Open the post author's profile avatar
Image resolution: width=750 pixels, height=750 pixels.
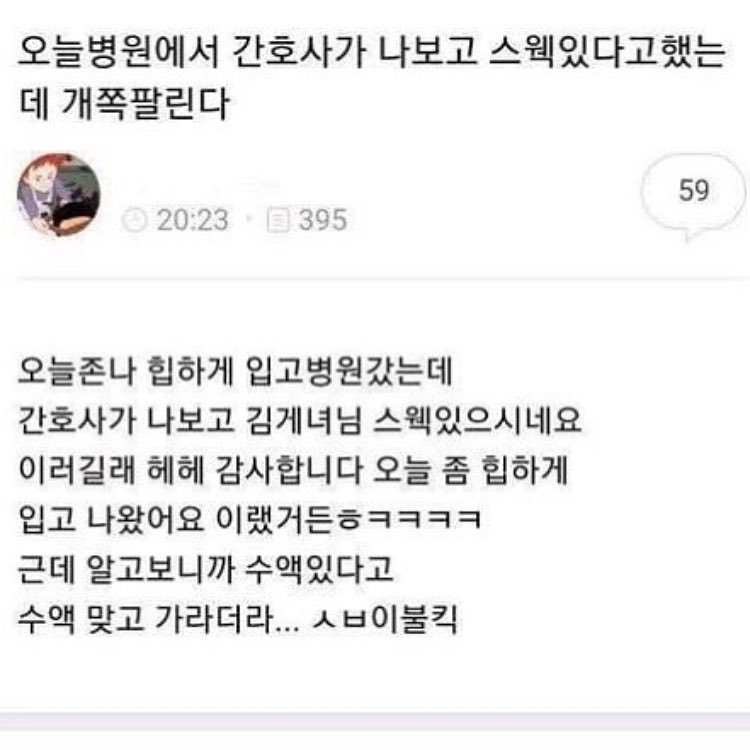pos(58,195)
